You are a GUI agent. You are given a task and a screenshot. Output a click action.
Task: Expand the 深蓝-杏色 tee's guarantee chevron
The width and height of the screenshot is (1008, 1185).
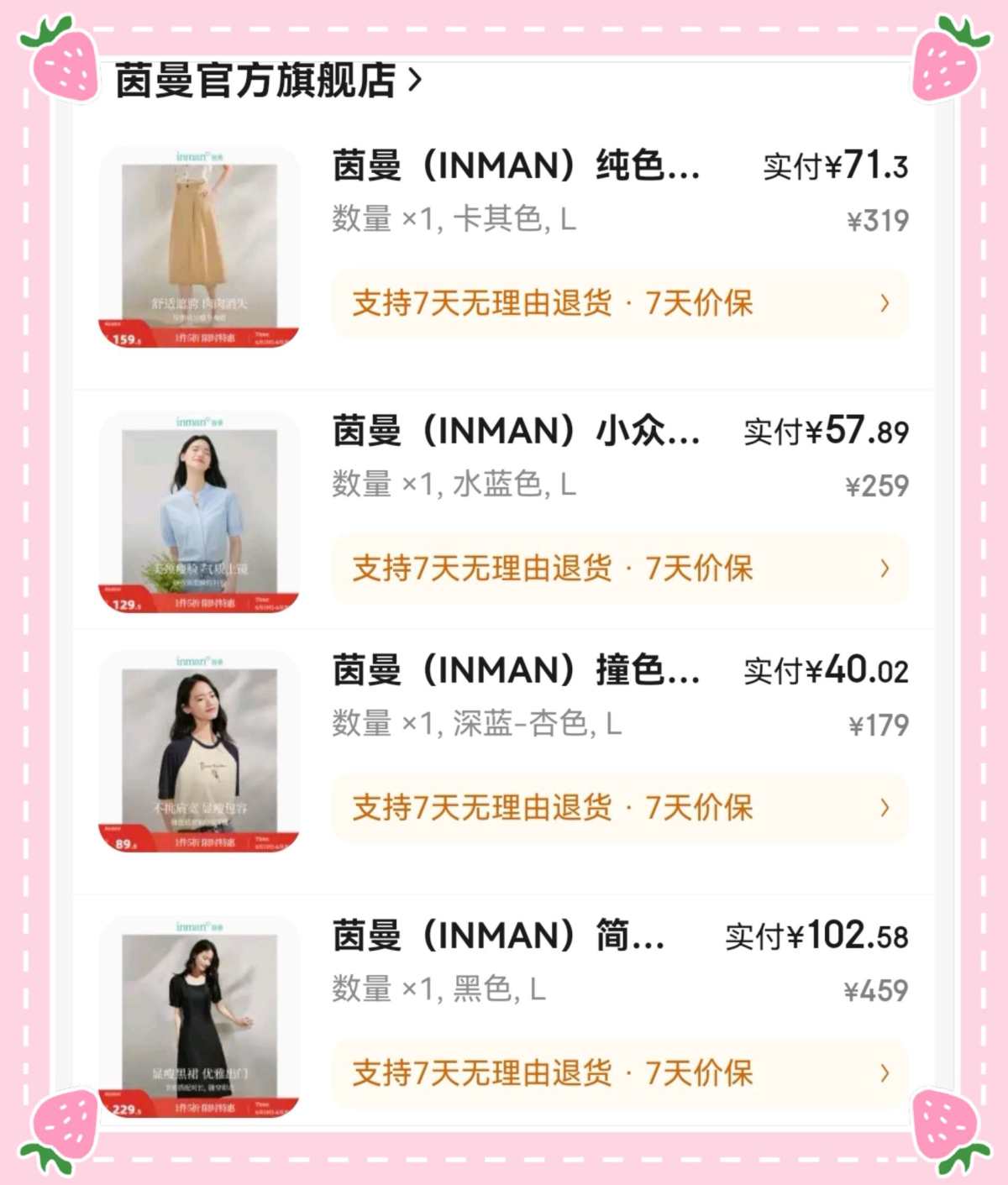[x=883, y=808]
